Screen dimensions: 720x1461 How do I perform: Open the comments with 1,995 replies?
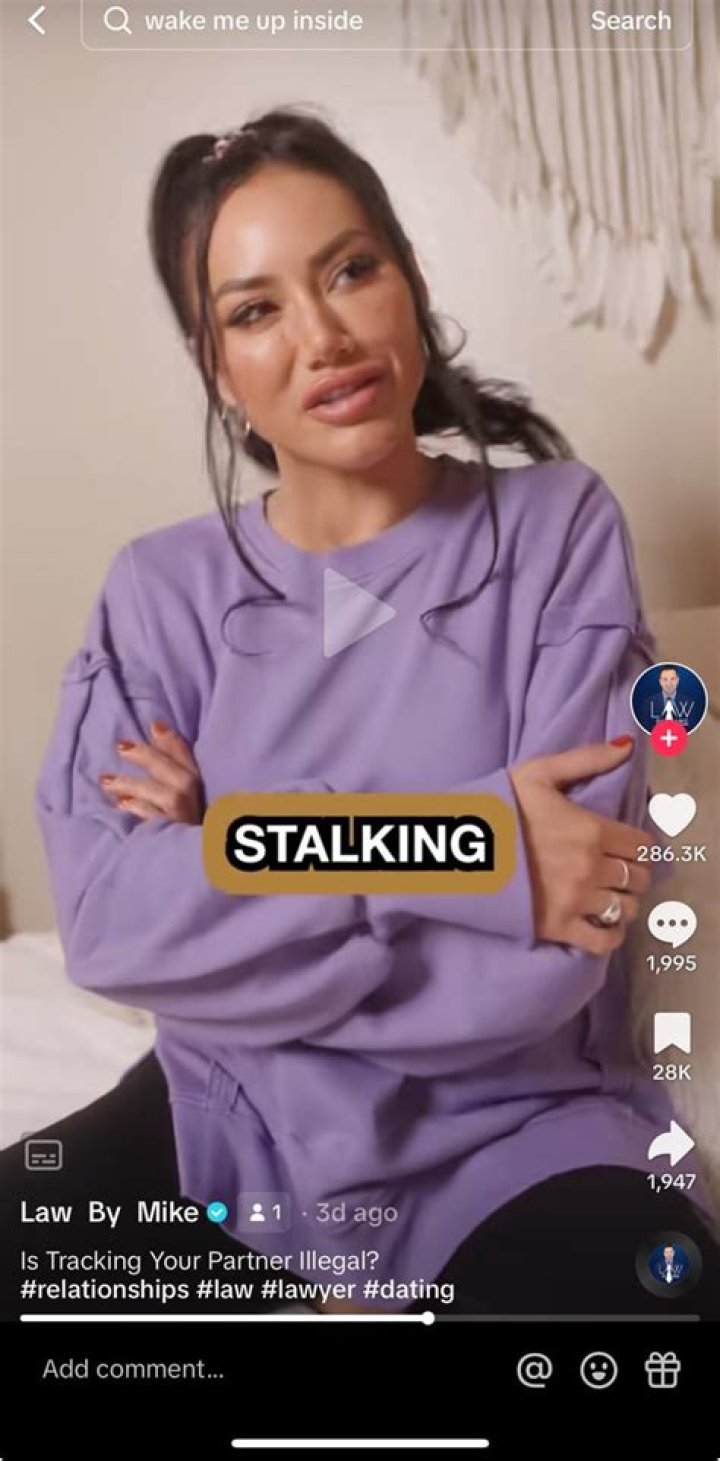point(671,925)
